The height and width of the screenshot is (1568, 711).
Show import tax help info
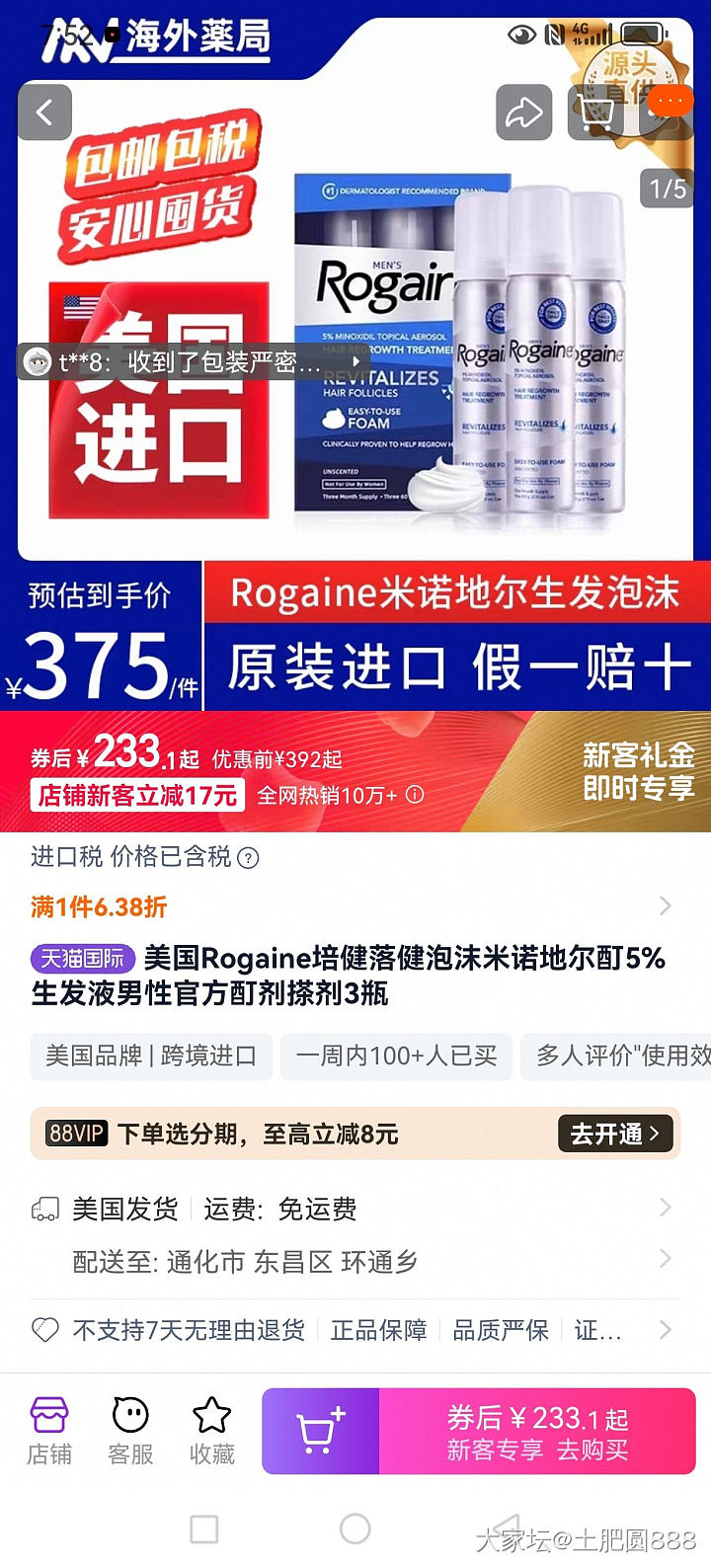tap(249, 858)
